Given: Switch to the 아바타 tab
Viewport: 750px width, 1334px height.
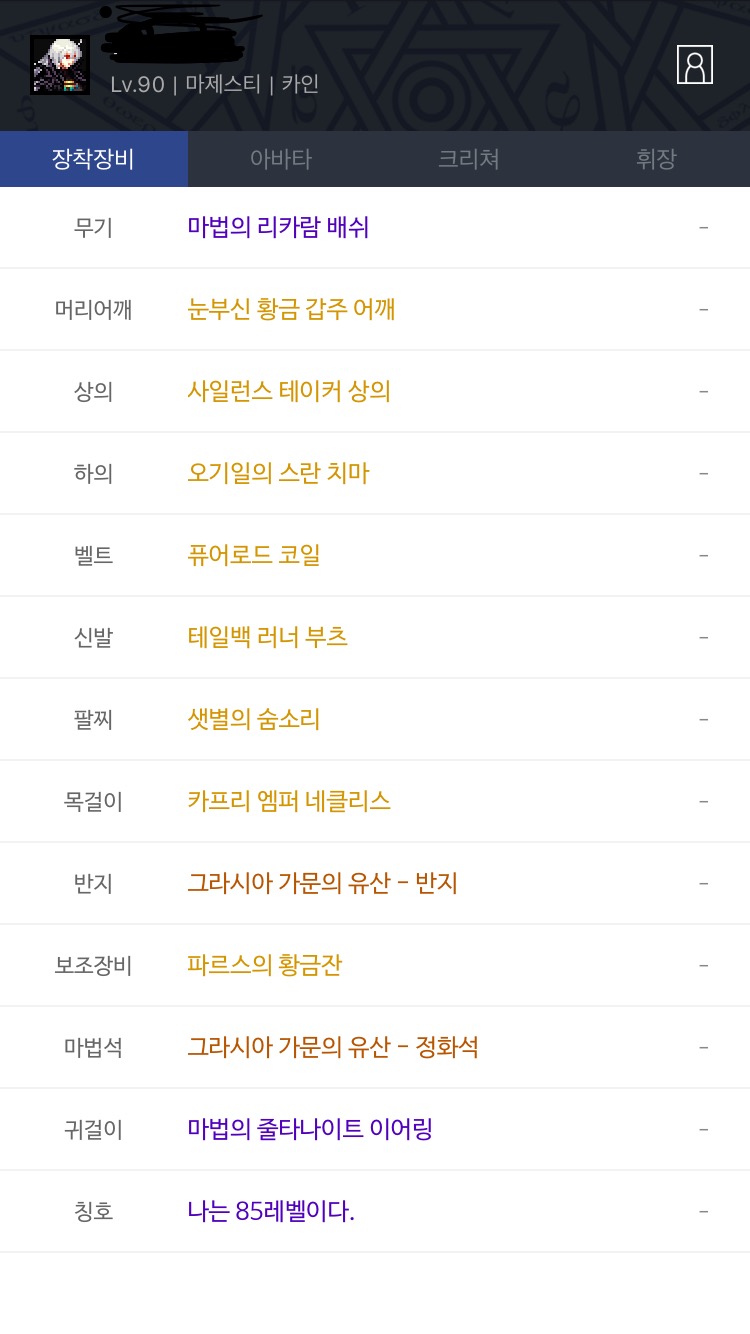Looking at the screenshot, I should [281, 159].
